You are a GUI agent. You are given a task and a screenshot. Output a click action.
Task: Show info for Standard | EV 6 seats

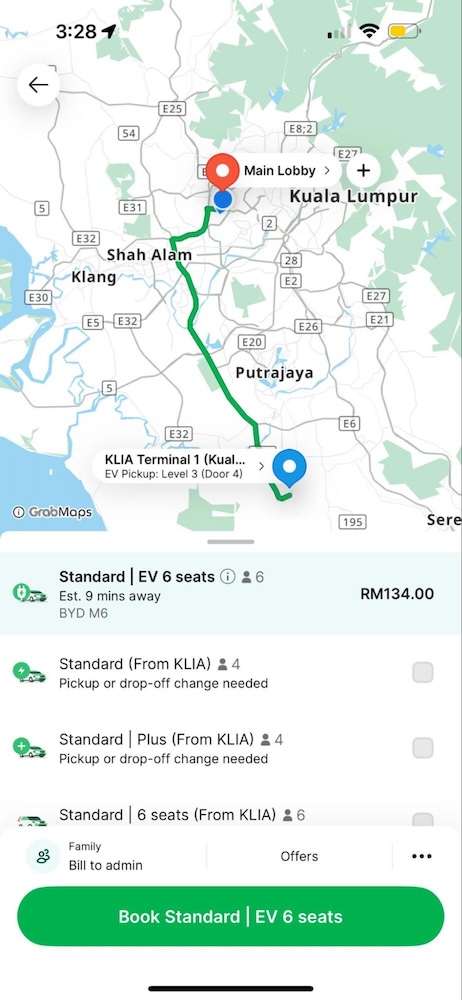pyautogui.click(x=227, y=577)
